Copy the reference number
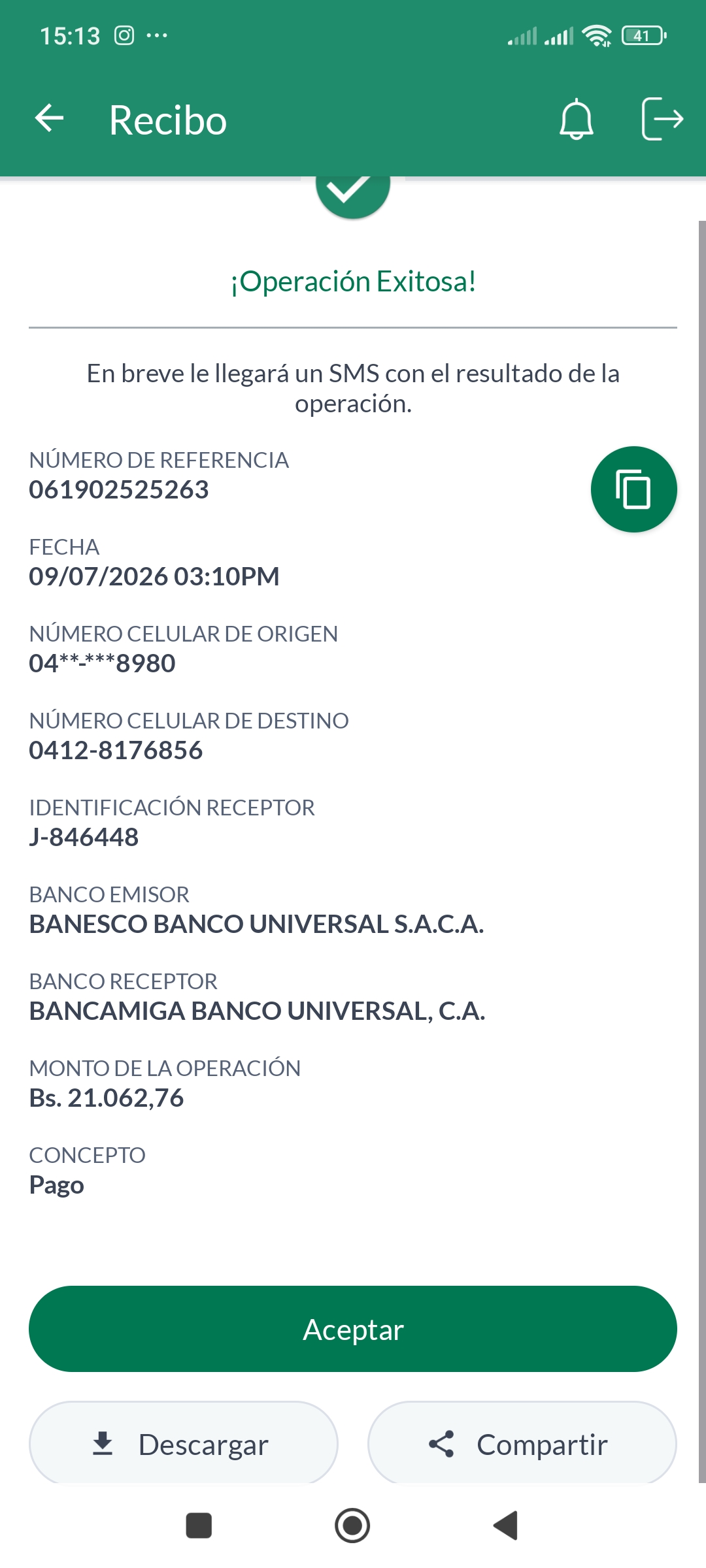 (633, 489)
